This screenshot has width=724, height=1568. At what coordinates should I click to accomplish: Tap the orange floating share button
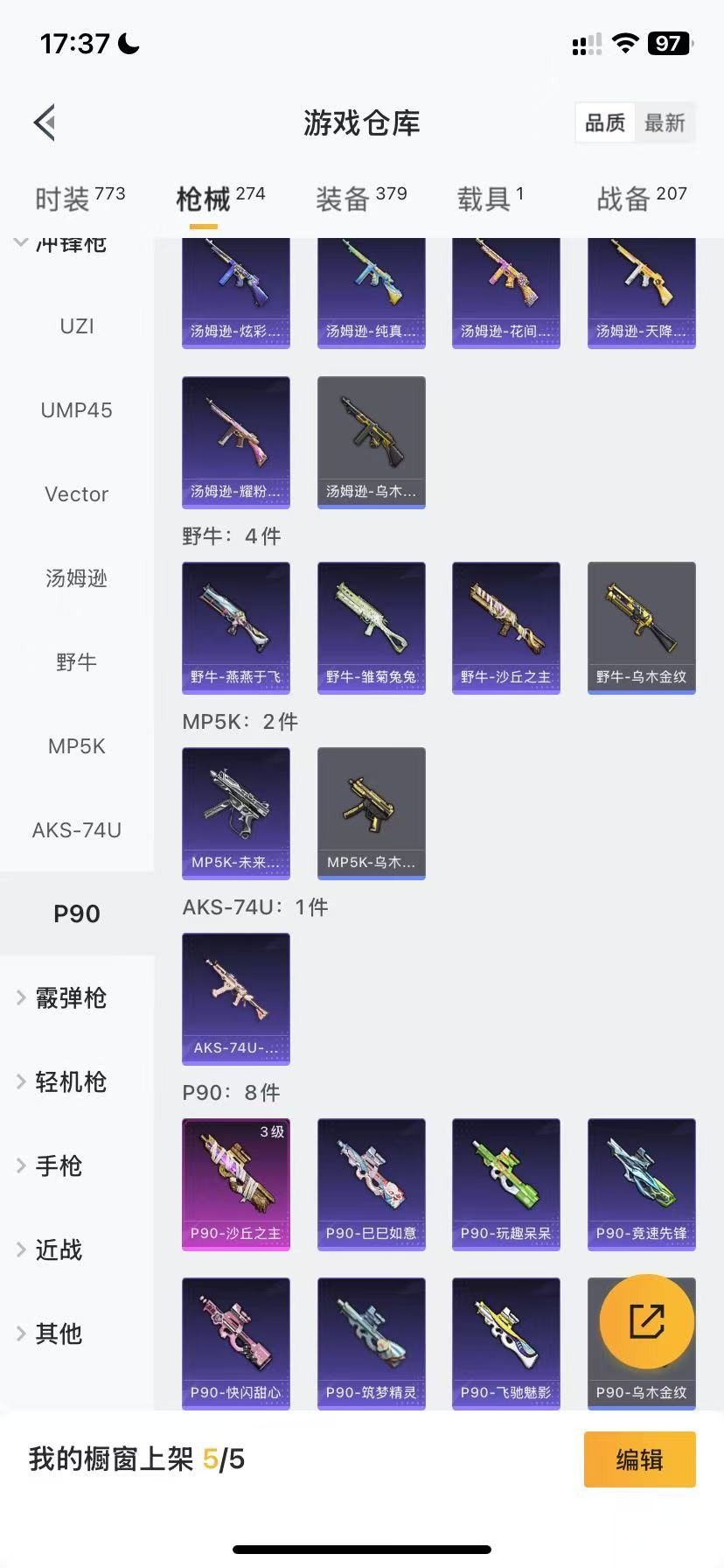[647, 1321]
